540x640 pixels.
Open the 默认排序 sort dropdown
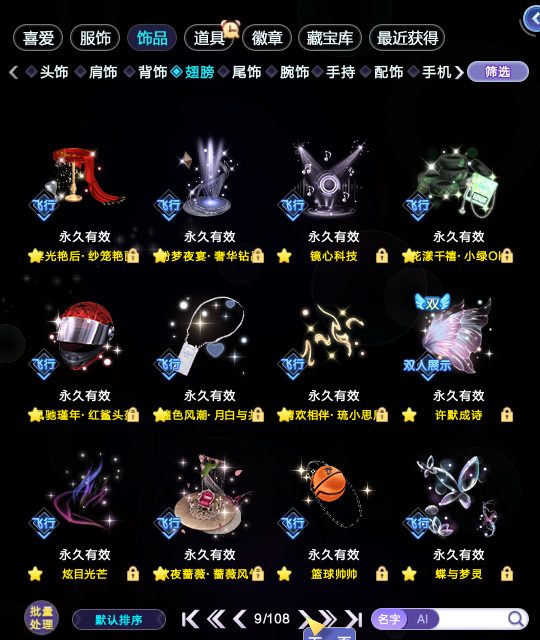(x=119, y=620)
